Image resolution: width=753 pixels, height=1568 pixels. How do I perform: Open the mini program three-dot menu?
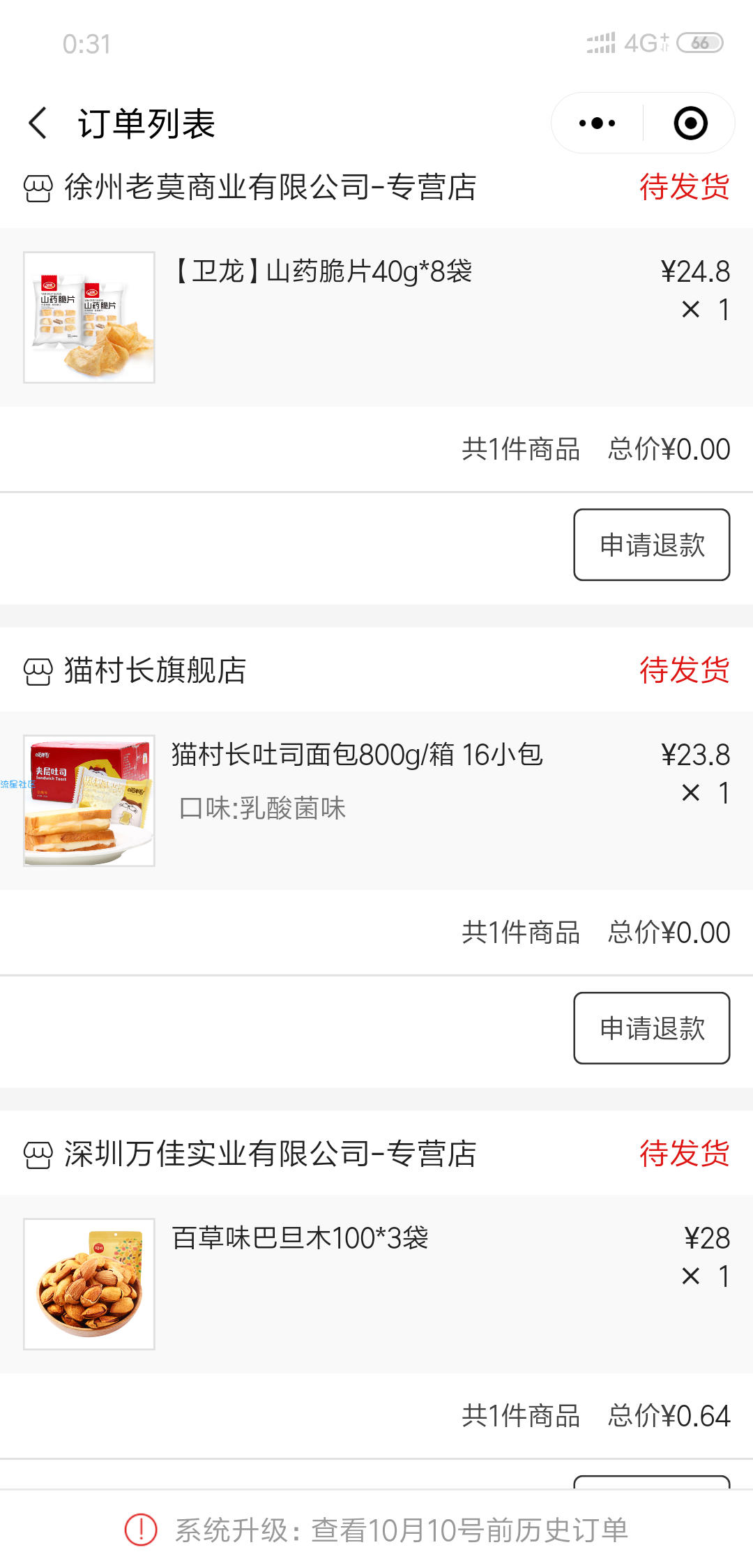(598, 123)
